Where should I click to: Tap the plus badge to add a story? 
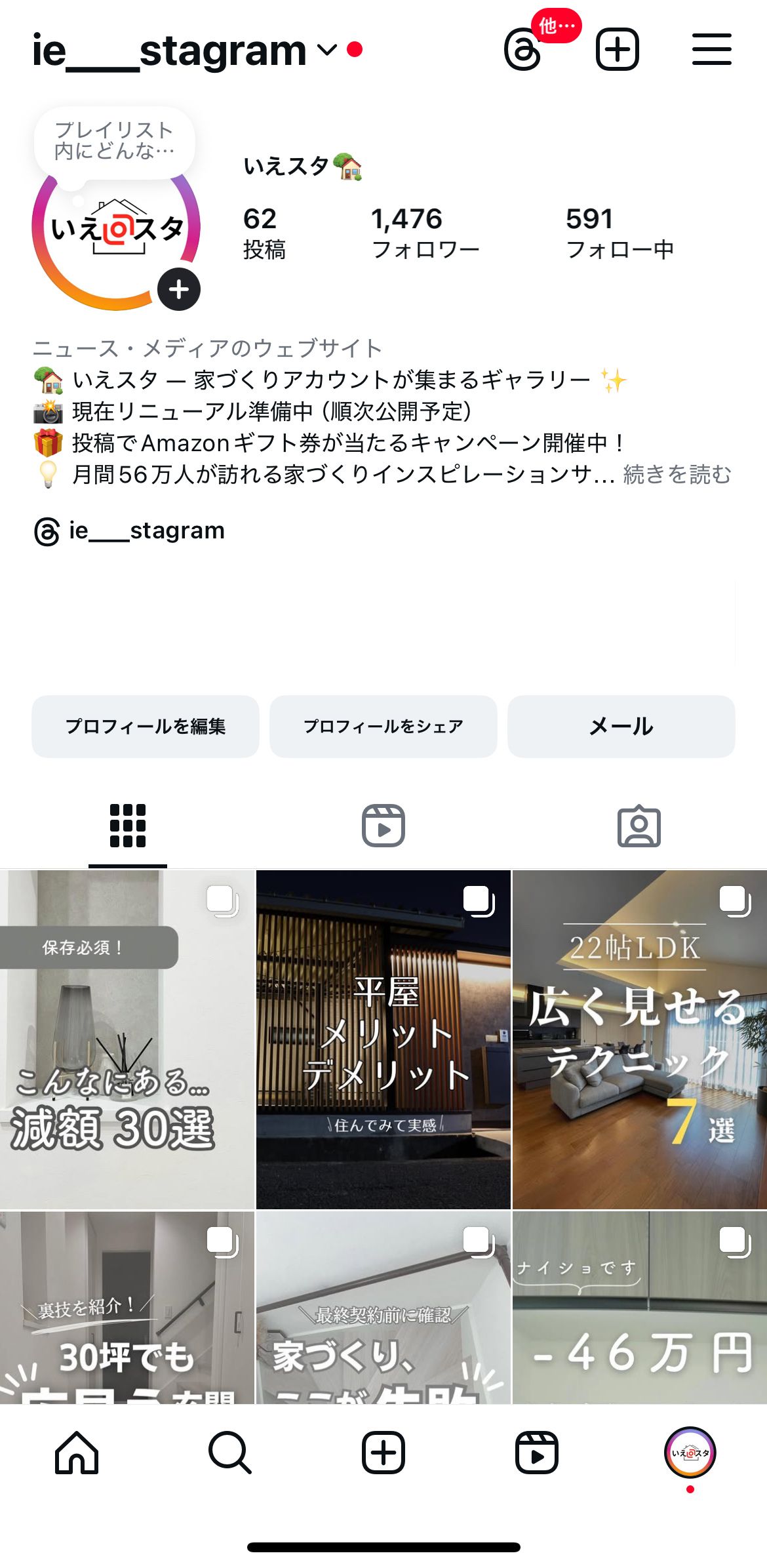pos(178,289)
